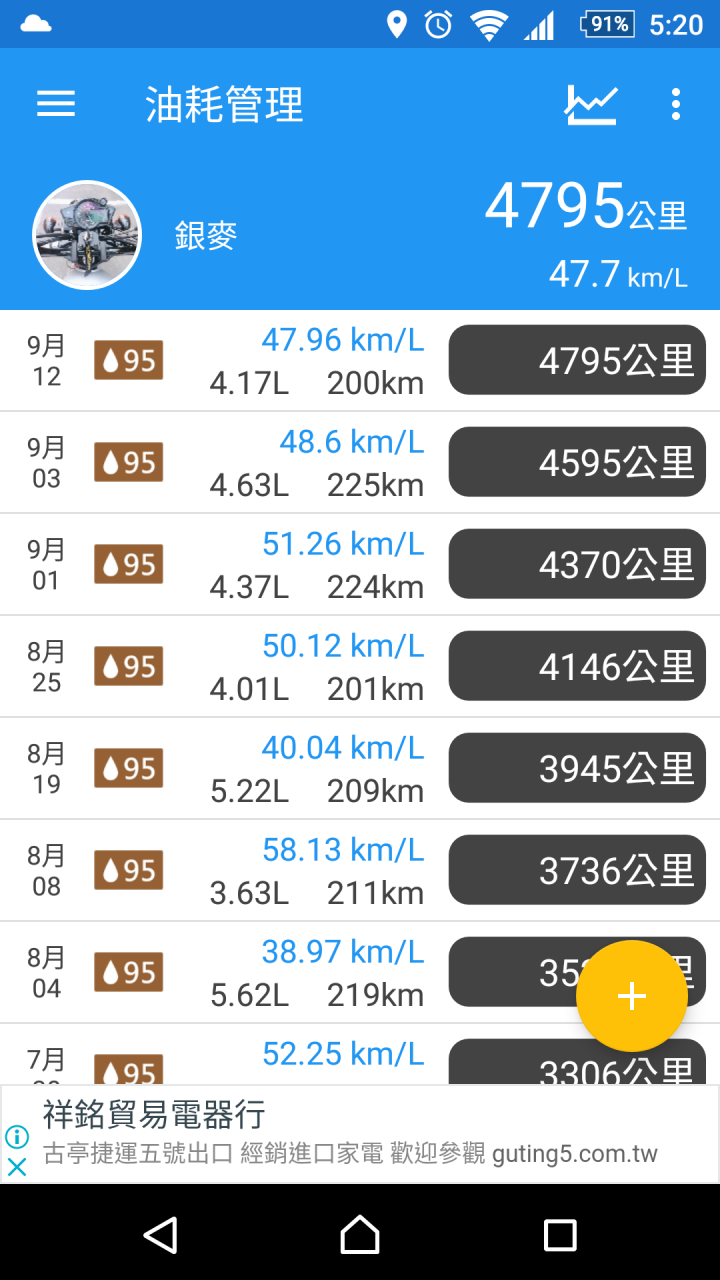The image size is (720, 1280).
Task: Open the 8月04 record with 5.62L
Action: (x=300, y=972)
